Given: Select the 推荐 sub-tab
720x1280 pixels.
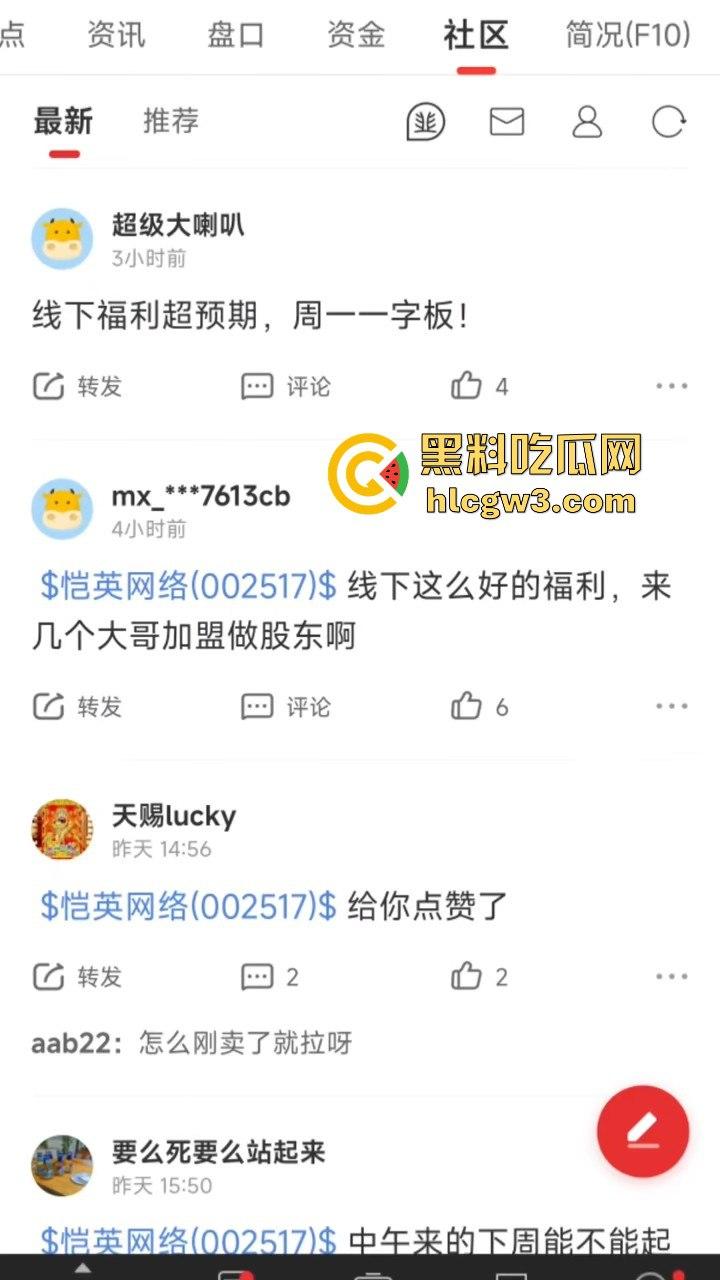Looking at the screenshot, I should 171,121.
